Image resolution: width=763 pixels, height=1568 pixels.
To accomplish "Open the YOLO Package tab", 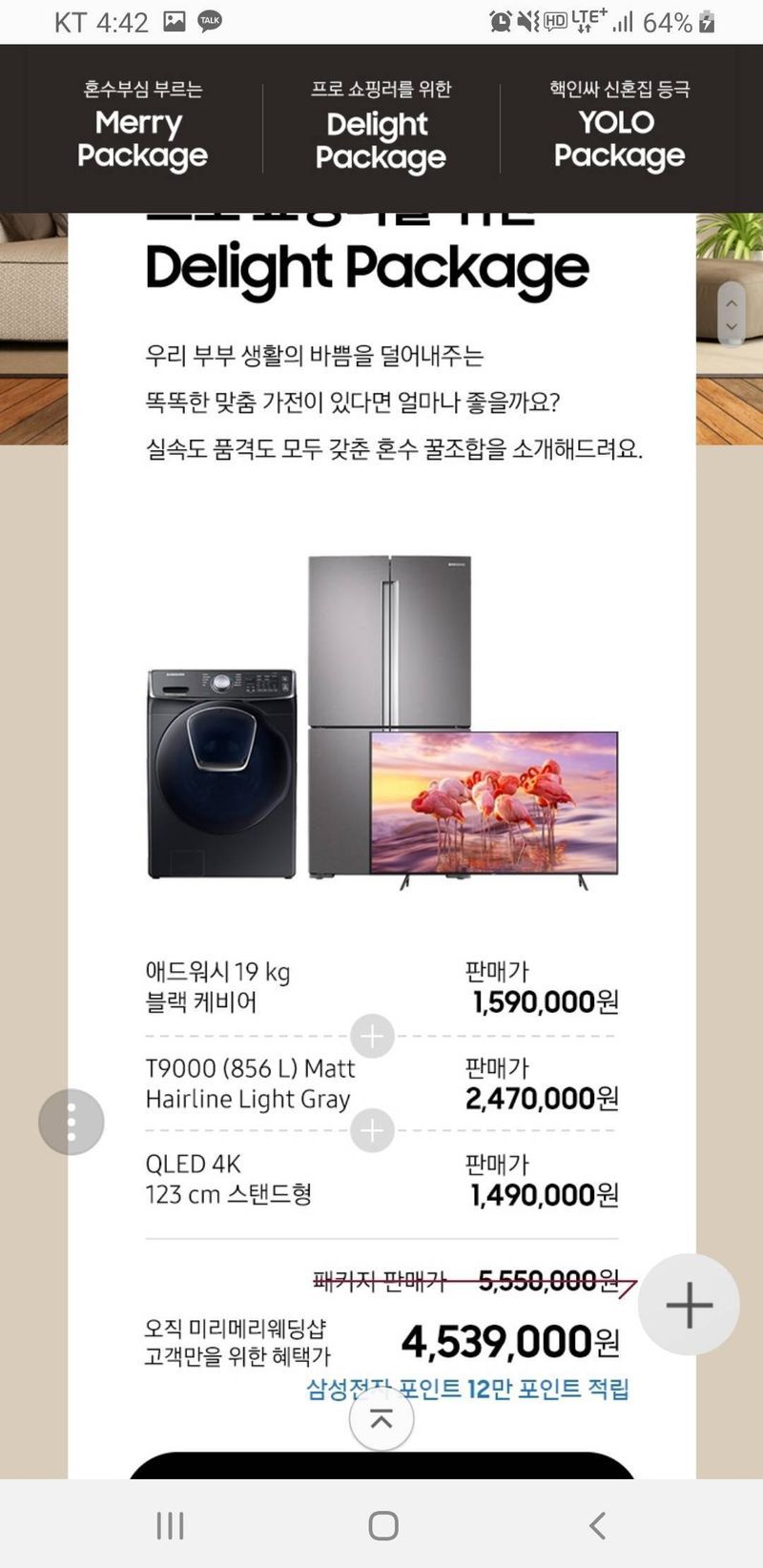I will pyautogui.click(x=619, y=129).
